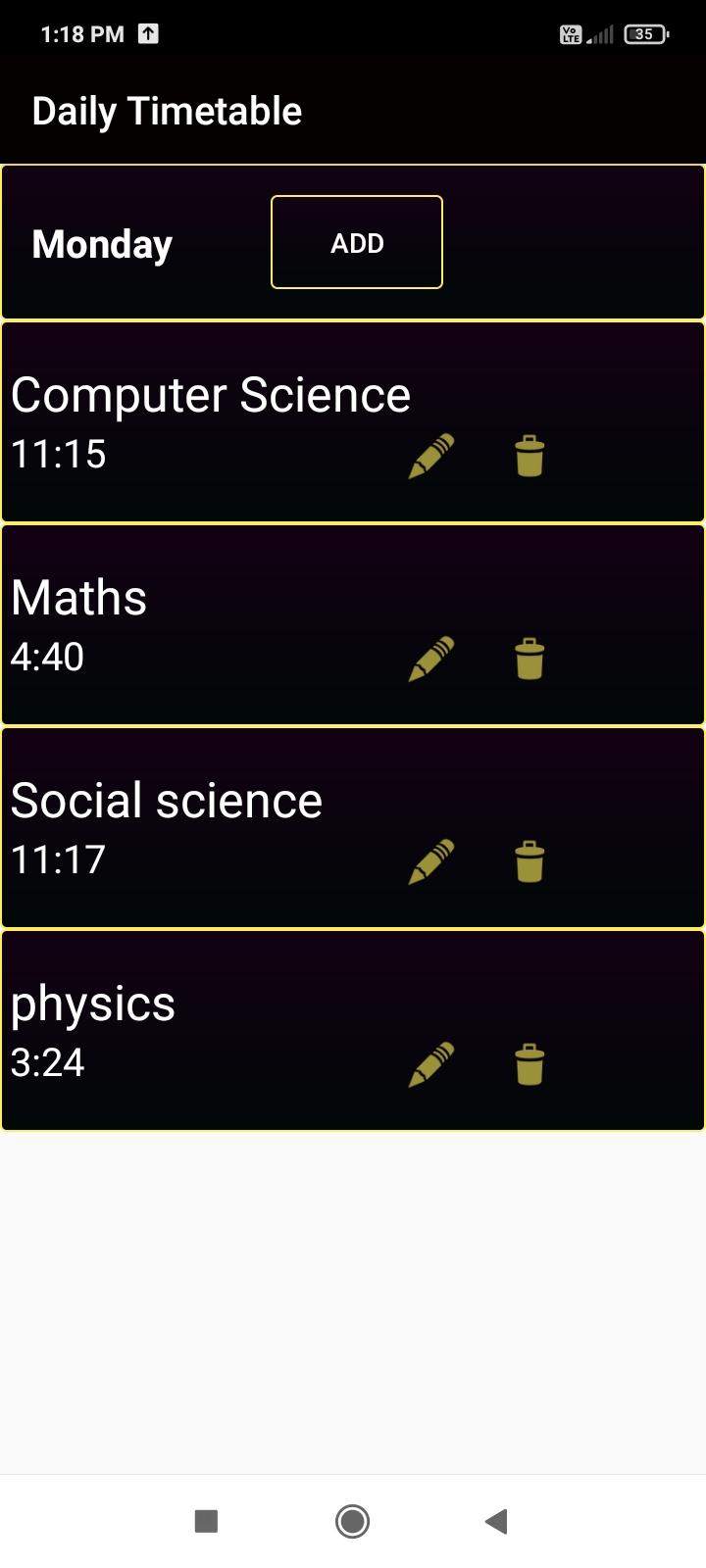Delete the Maths entry

click(529, 660)
